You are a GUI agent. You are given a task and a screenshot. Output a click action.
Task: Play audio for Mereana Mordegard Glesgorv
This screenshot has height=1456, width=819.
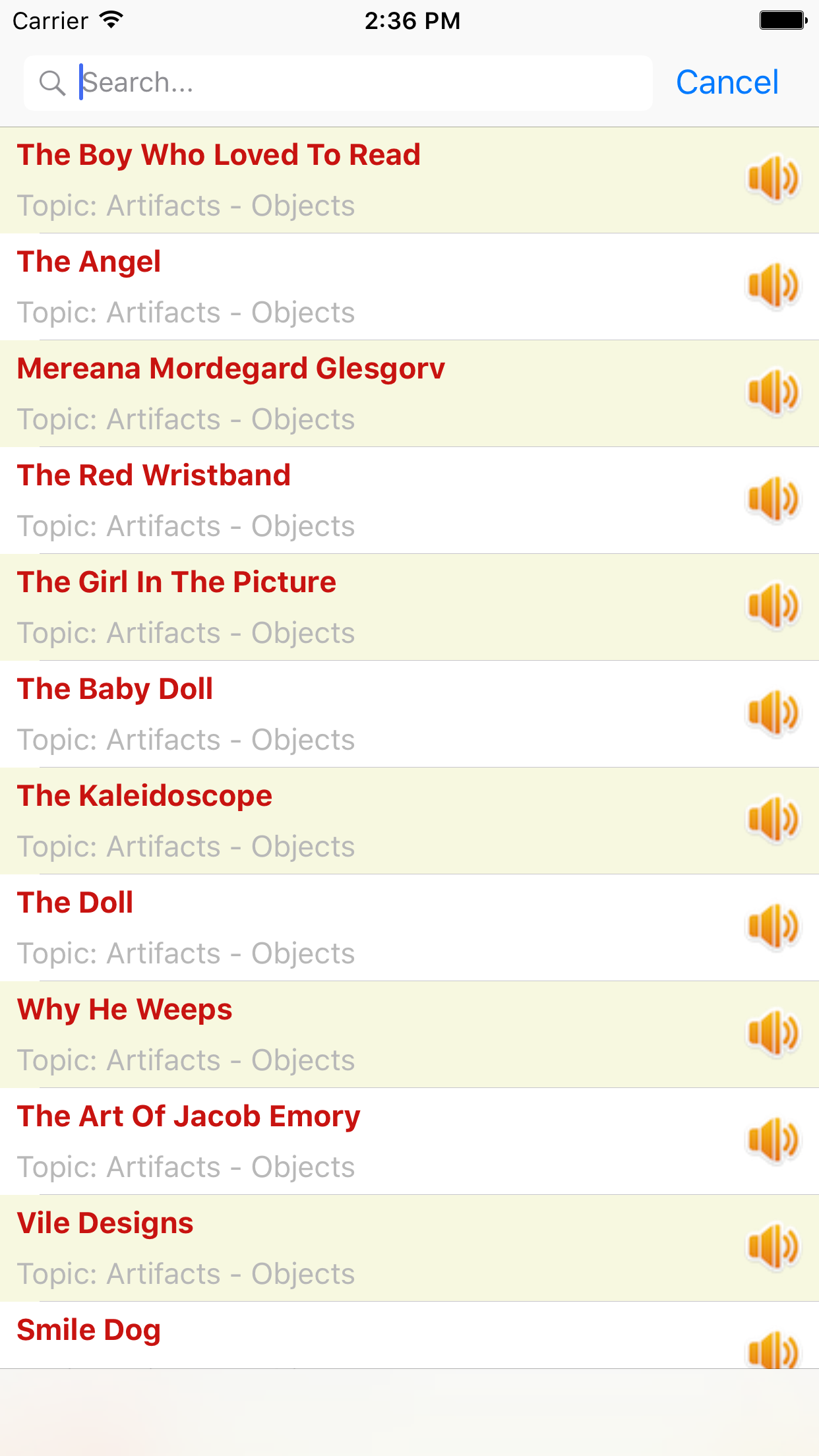click(x=773, y=392)
